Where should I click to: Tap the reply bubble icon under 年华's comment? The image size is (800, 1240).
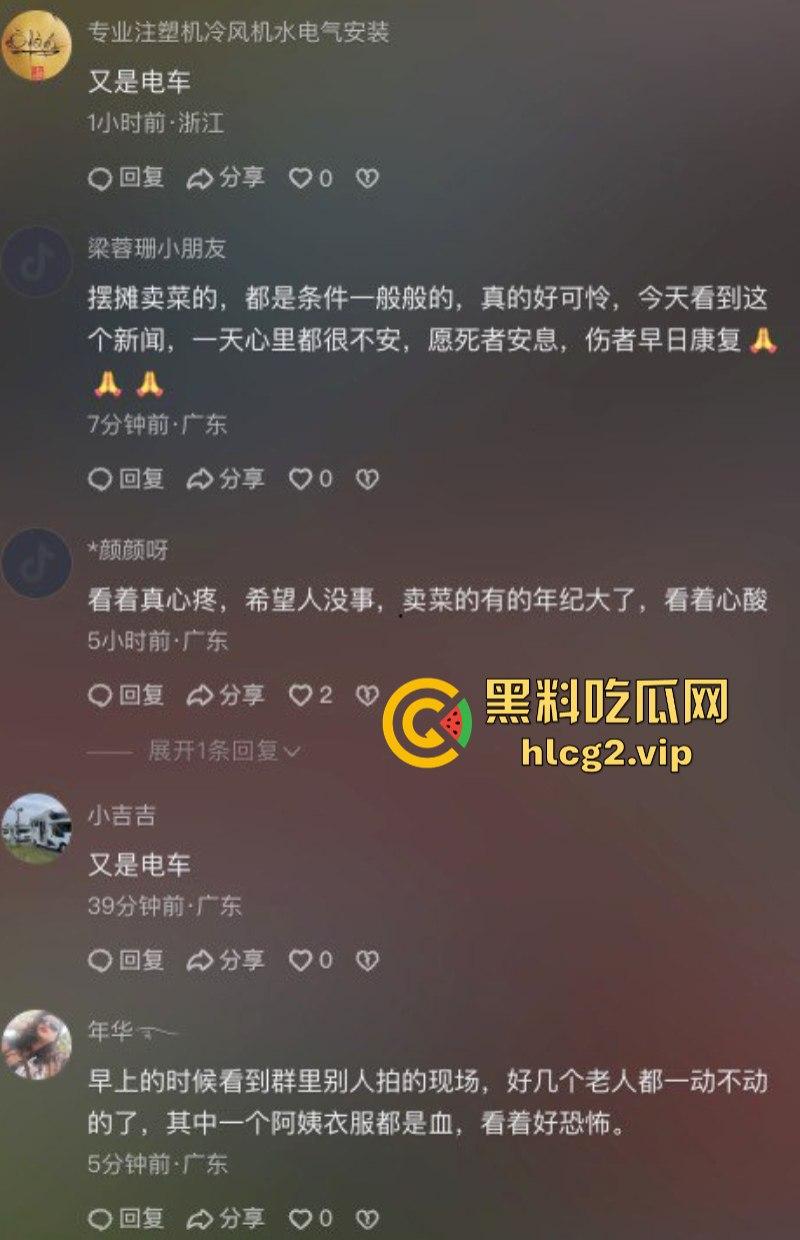tap(101, 1220)
